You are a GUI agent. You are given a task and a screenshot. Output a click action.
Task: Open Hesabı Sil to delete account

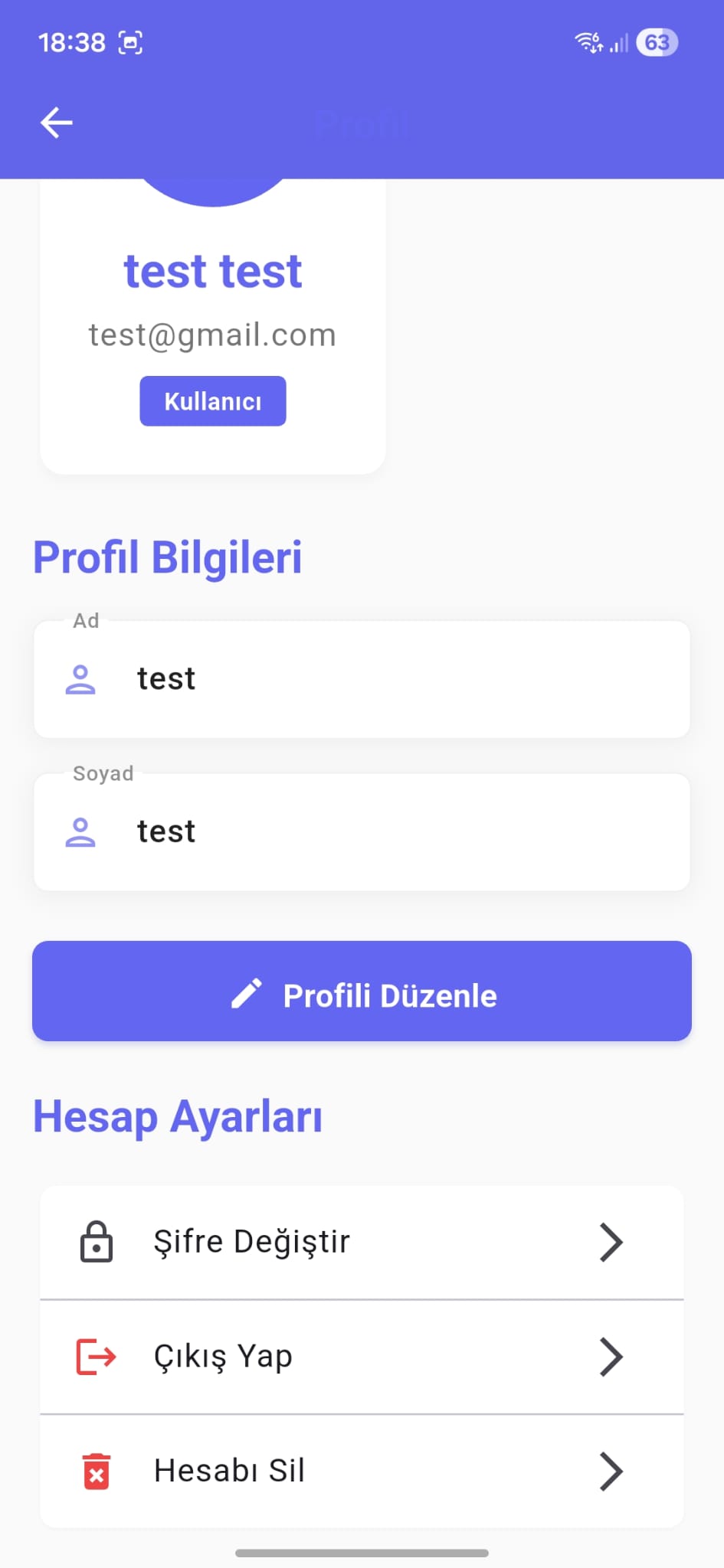[362, 1471]
